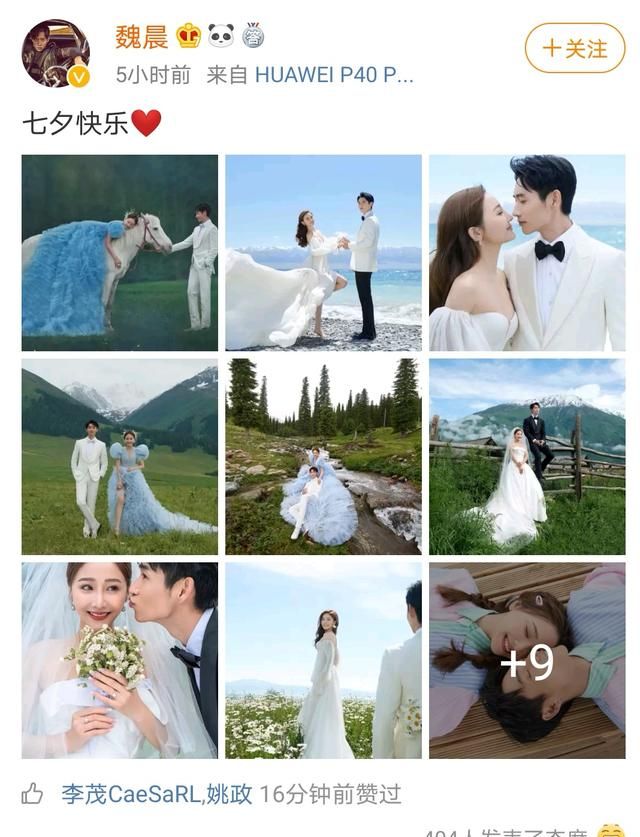The width and height of the screenshot is (640, 837).
Task: Open the close-up couple photo by the sea
Action: click(527, 252)
